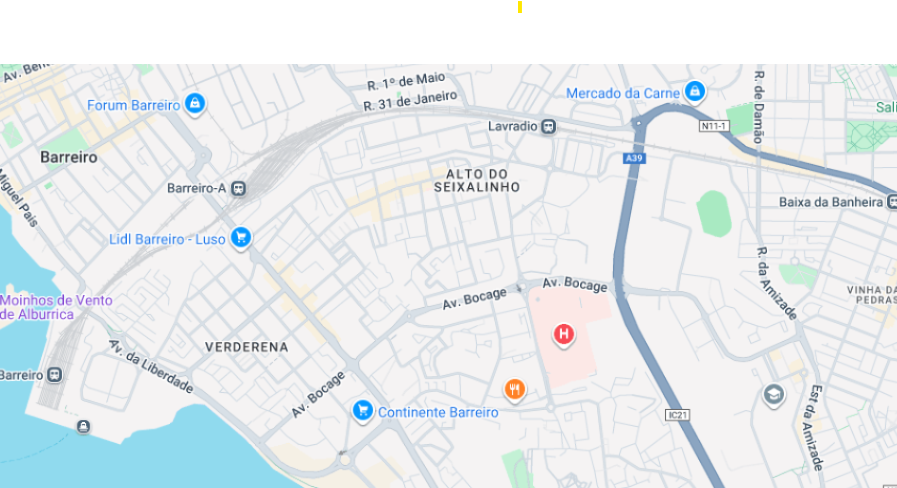Image resolution: width=897 pixels, height=488 pixels.
Task: Open Baixa da Banheira station marker
Action: (x=891, y=202)
